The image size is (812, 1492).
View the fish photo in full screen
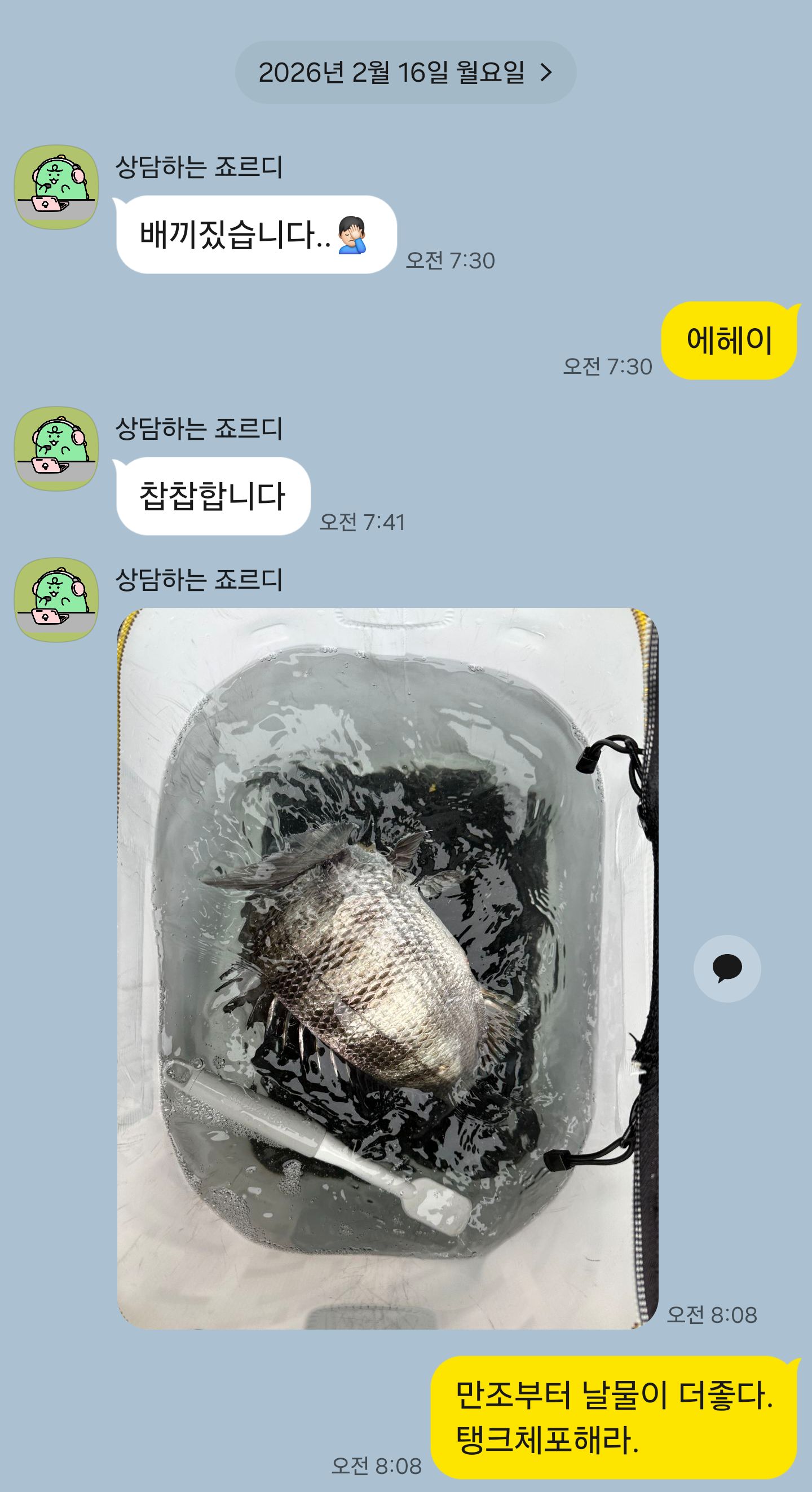pyautogui.click(x=387, y=968)
